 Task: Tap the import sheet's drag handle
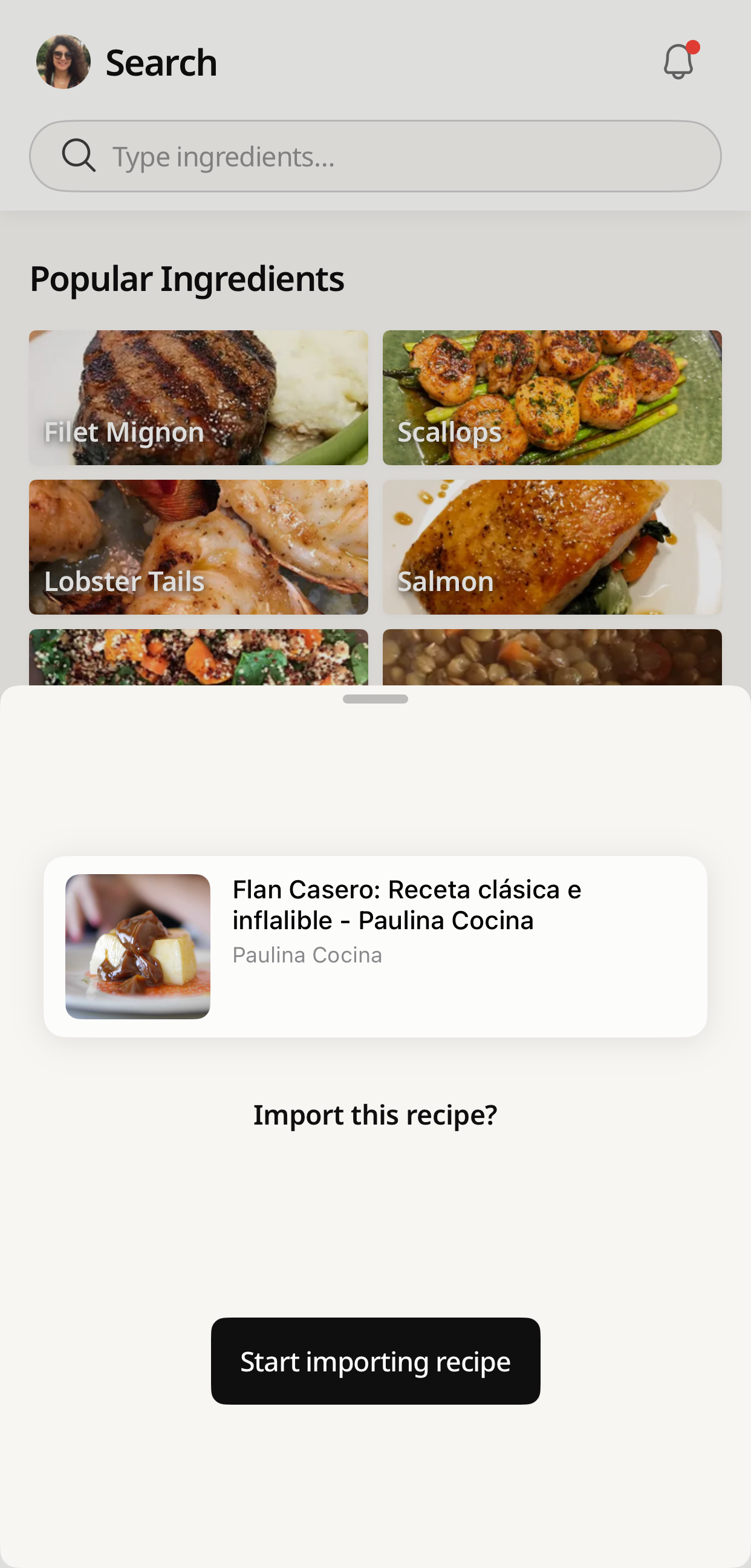375,699
